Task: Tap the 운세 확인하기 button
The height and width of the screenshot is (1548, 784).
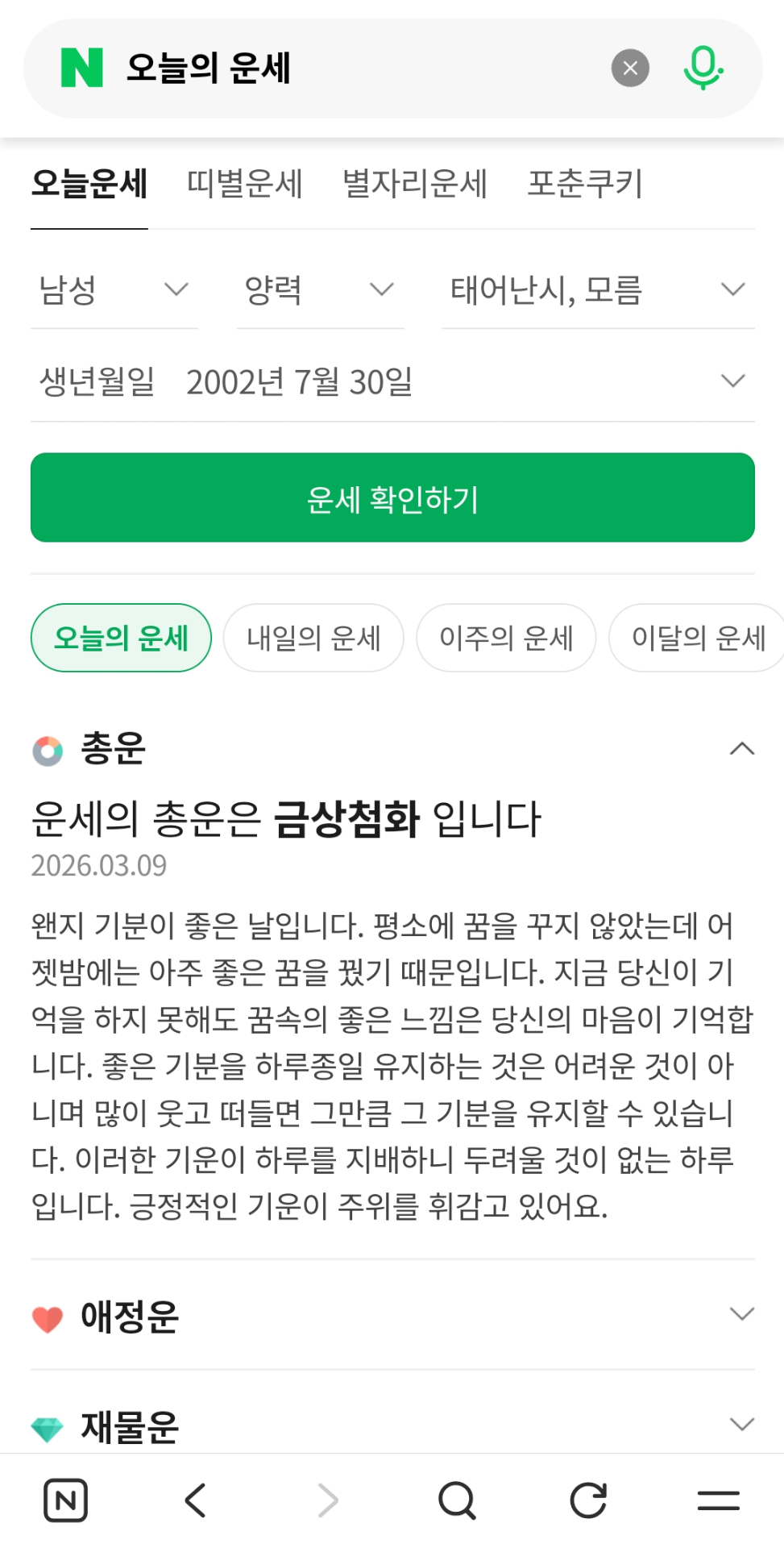Action: pyautogui.click(x=392, y=497)
